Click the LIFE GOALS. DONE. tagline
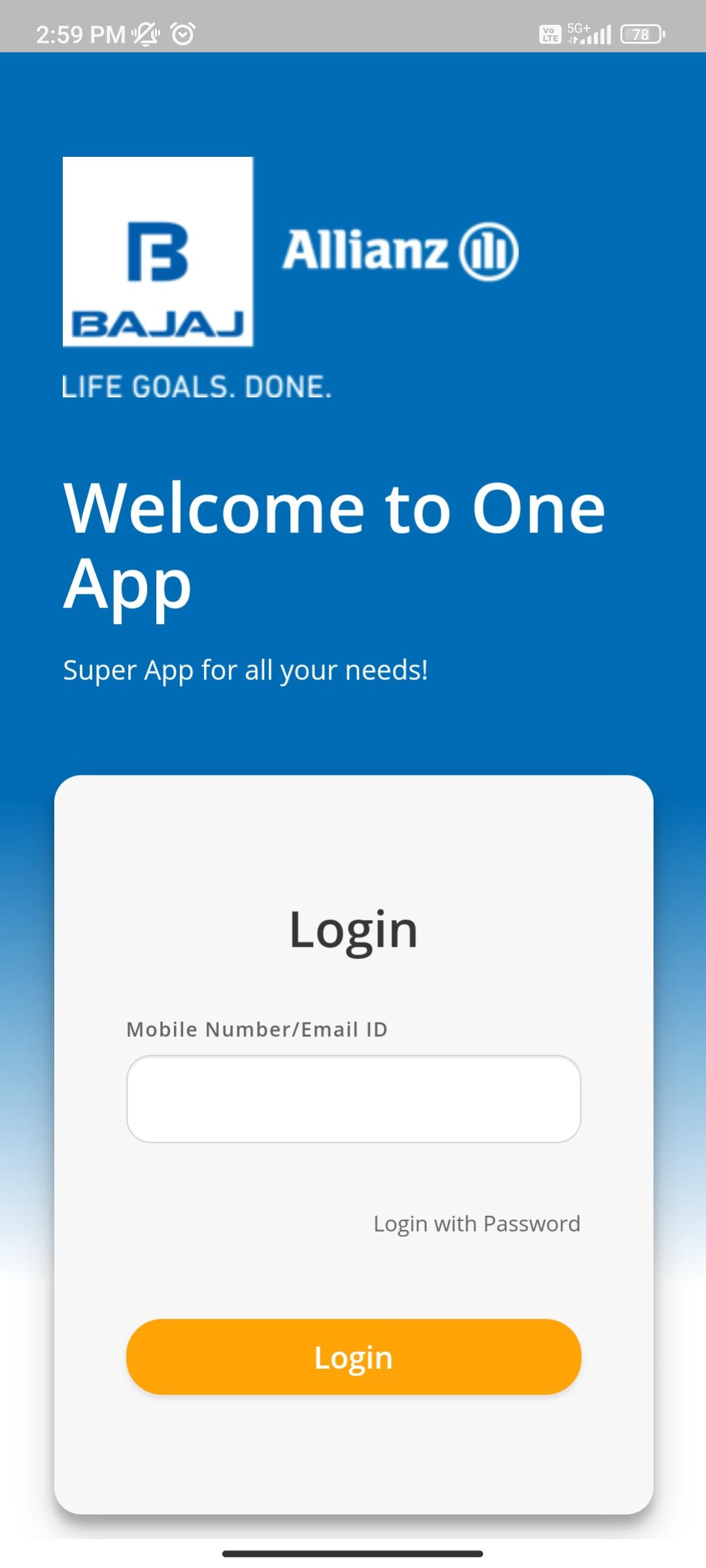The width and height of the screenshot is (706, 1568). tap(198, 387)
